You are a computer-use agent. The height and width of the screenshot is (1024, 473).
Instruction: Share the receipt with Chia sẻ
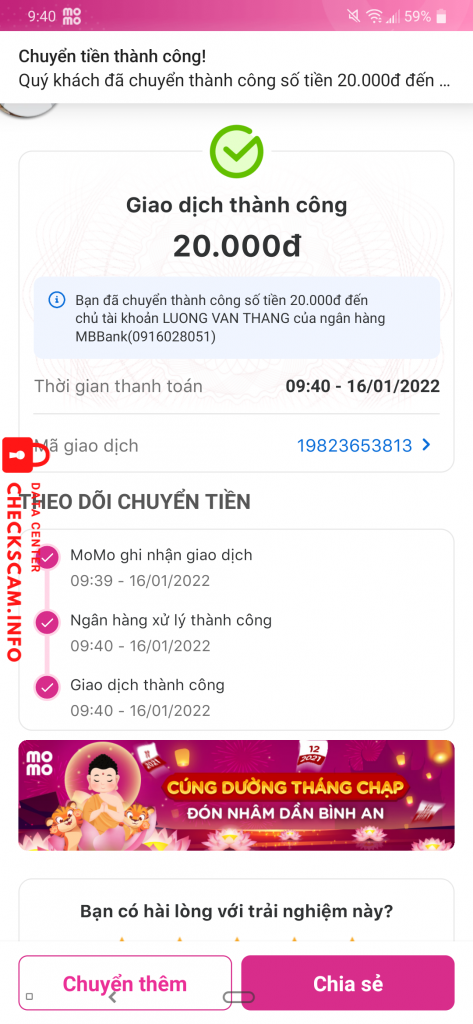coord(348,983)
